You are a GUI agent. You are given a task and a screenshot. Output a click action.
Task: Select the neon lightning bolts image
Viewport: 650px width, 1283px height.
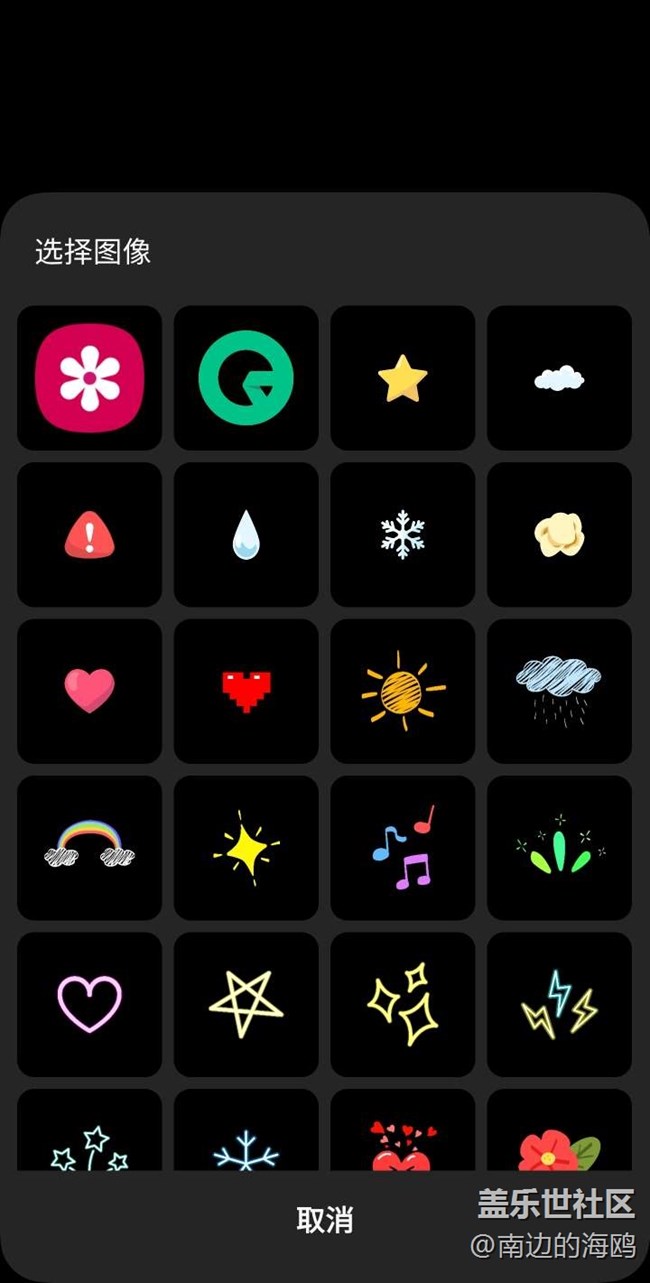[x=559, y=1005]
